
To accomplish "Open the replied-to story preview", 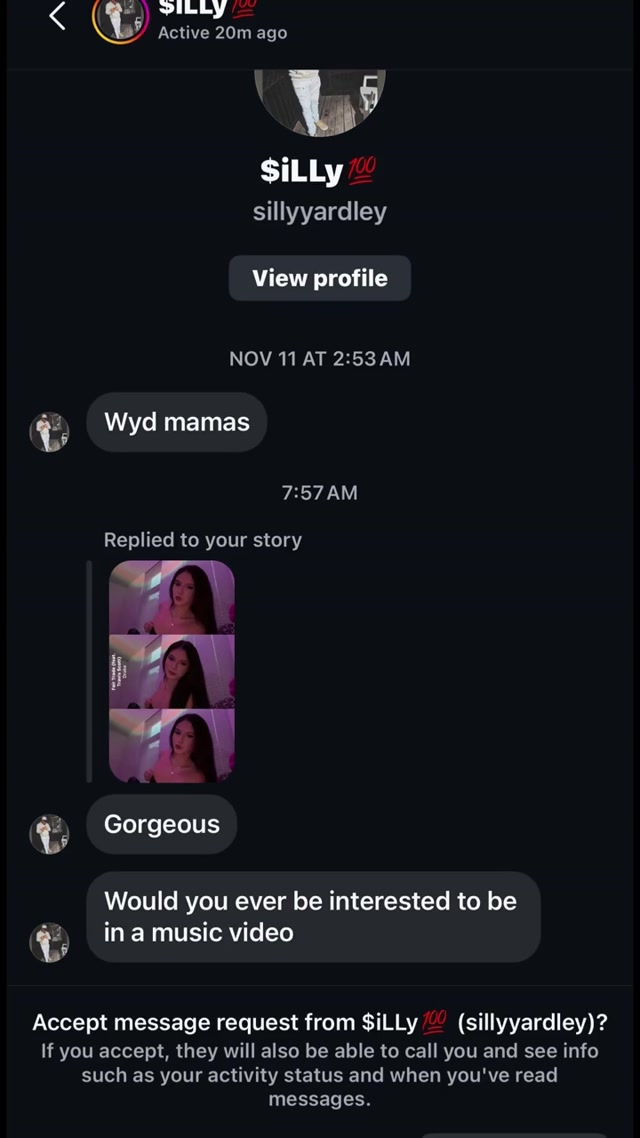I will point(171,671).
